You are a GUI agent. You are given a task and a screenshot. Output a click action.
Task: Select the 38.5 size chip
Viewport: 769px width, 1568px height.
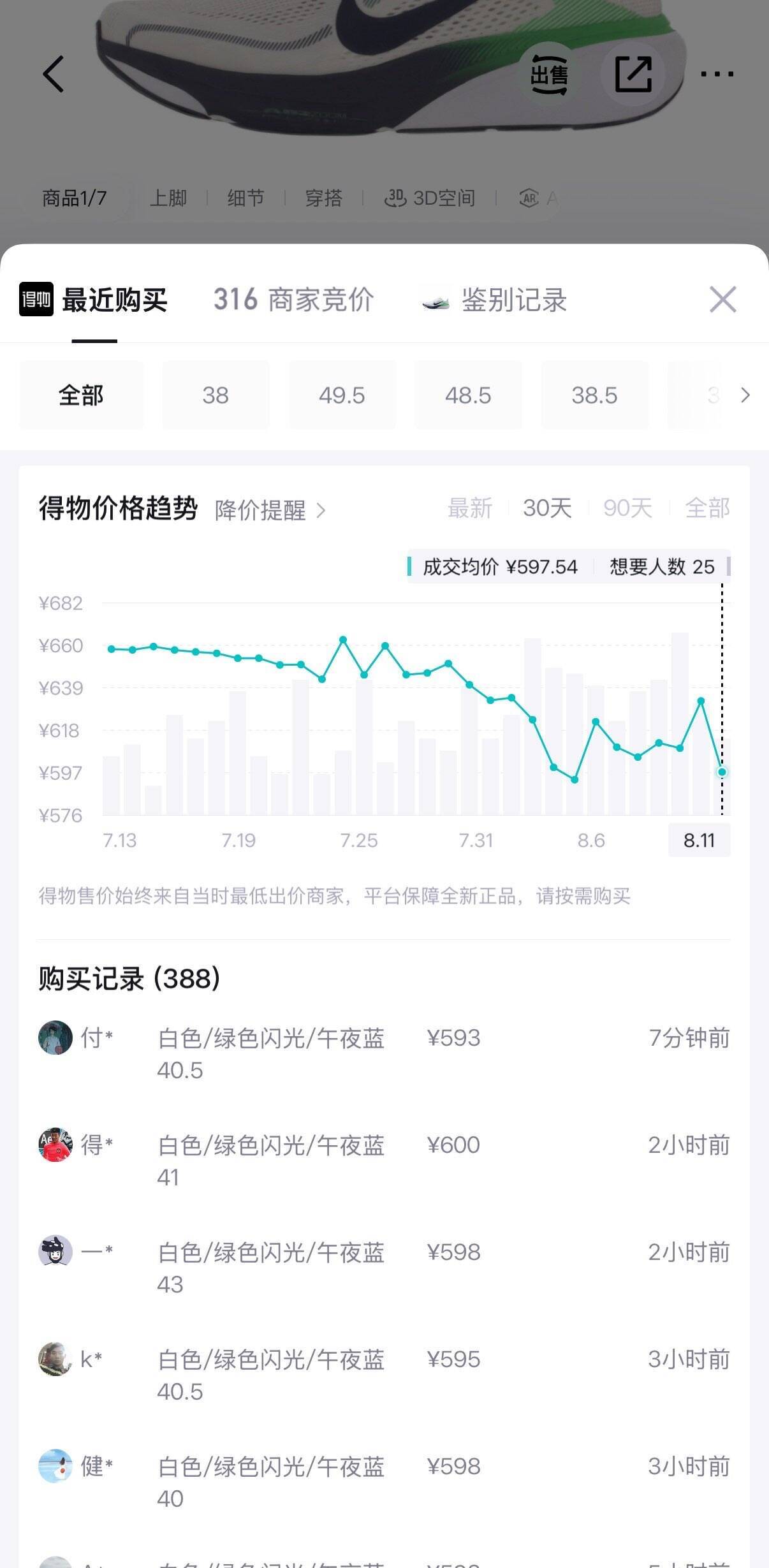(594, 395)
